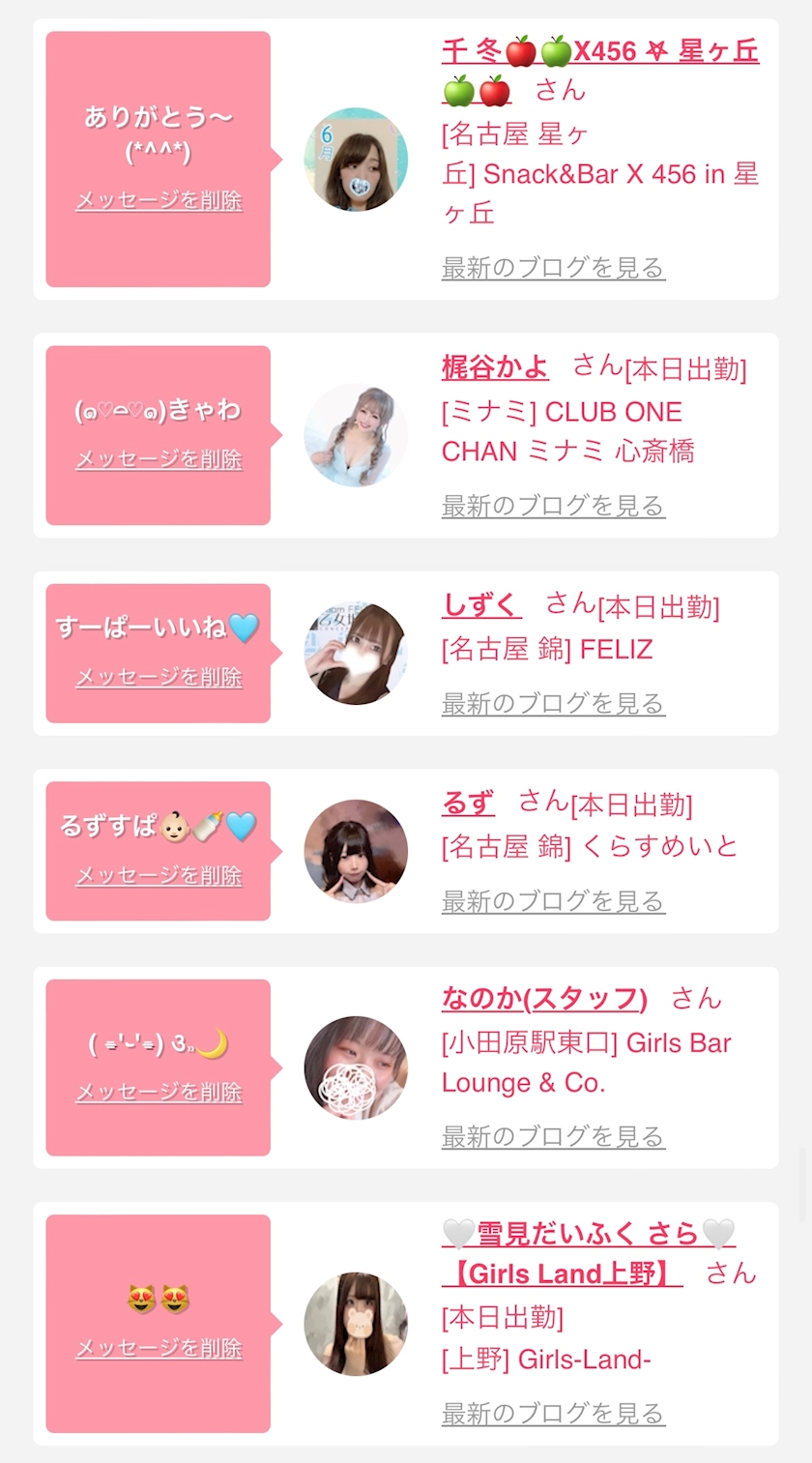Open るず profile link
This screenshot has height=1463, width=812.
click(x=468, y=804)
